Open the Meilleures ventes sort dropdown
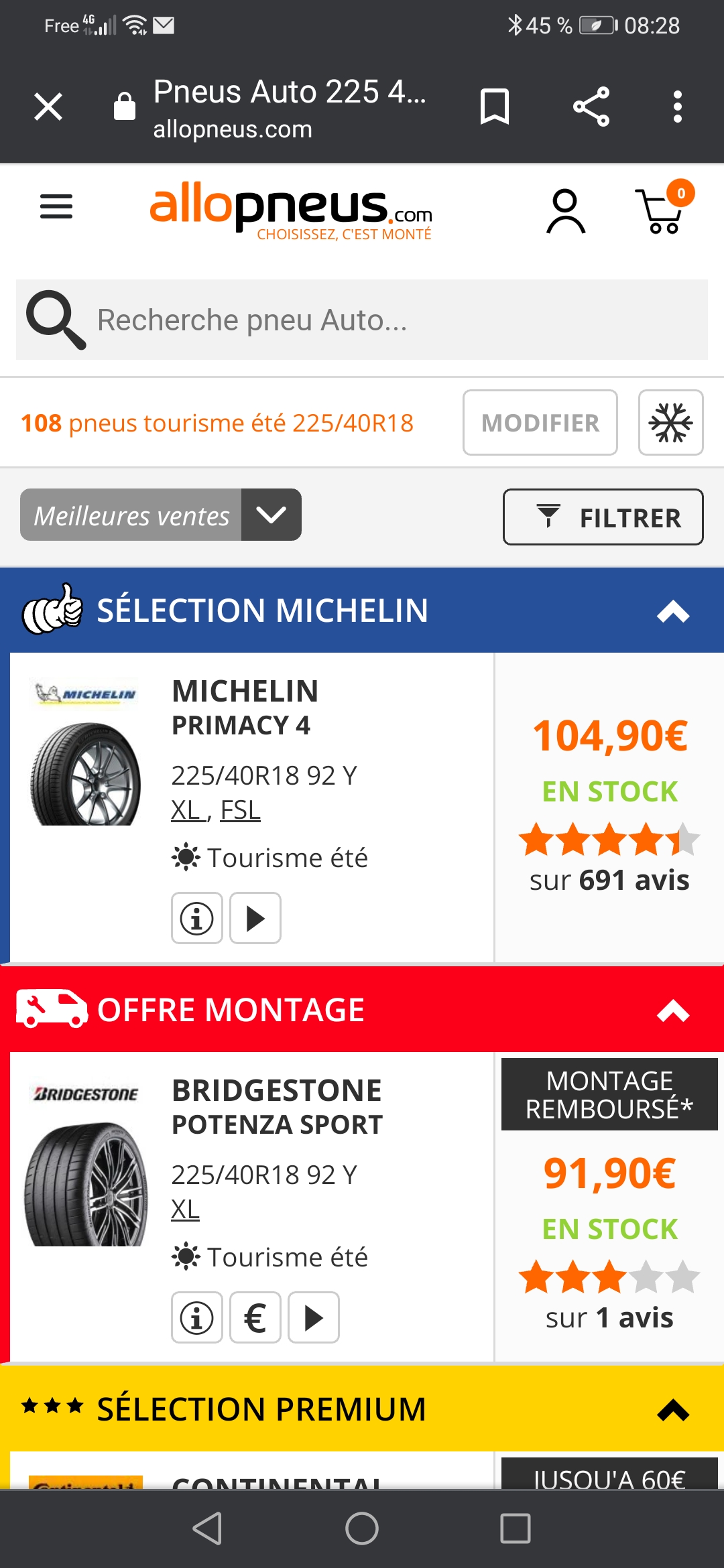This screenshot has height=1568, width=724. point(161,515)
